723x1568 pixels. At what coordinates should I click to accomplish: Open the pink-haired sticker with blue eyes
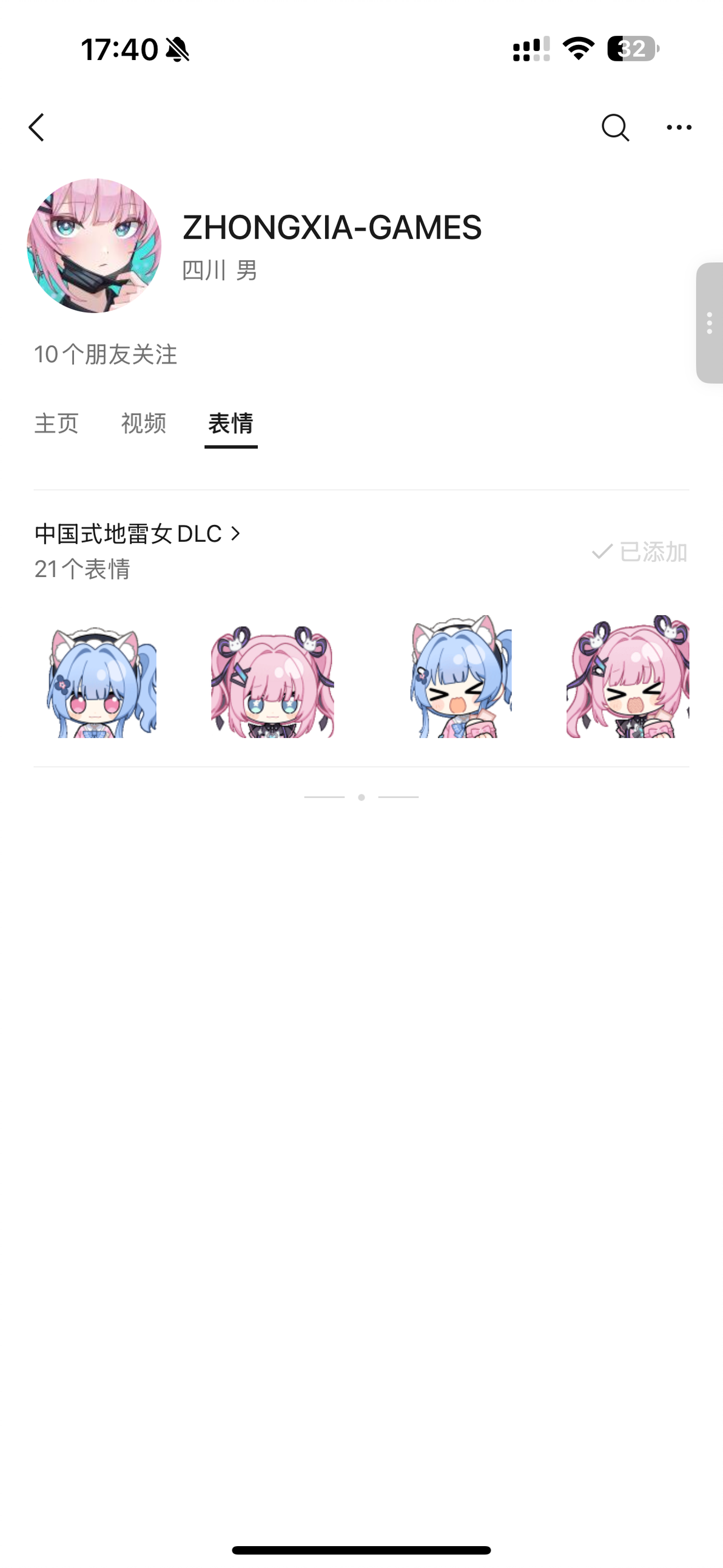coord(273,682)
